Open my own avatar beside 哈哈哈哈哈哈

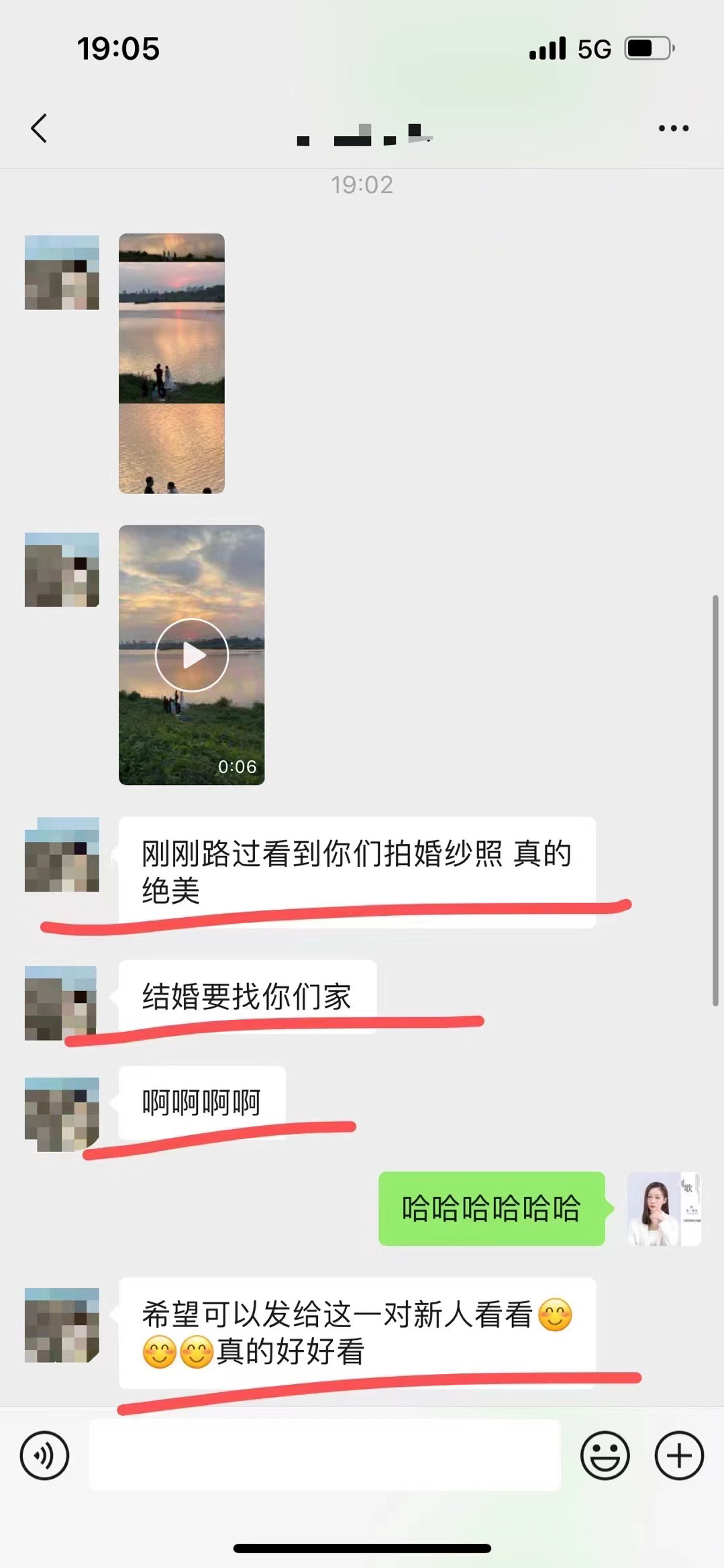664,1209
